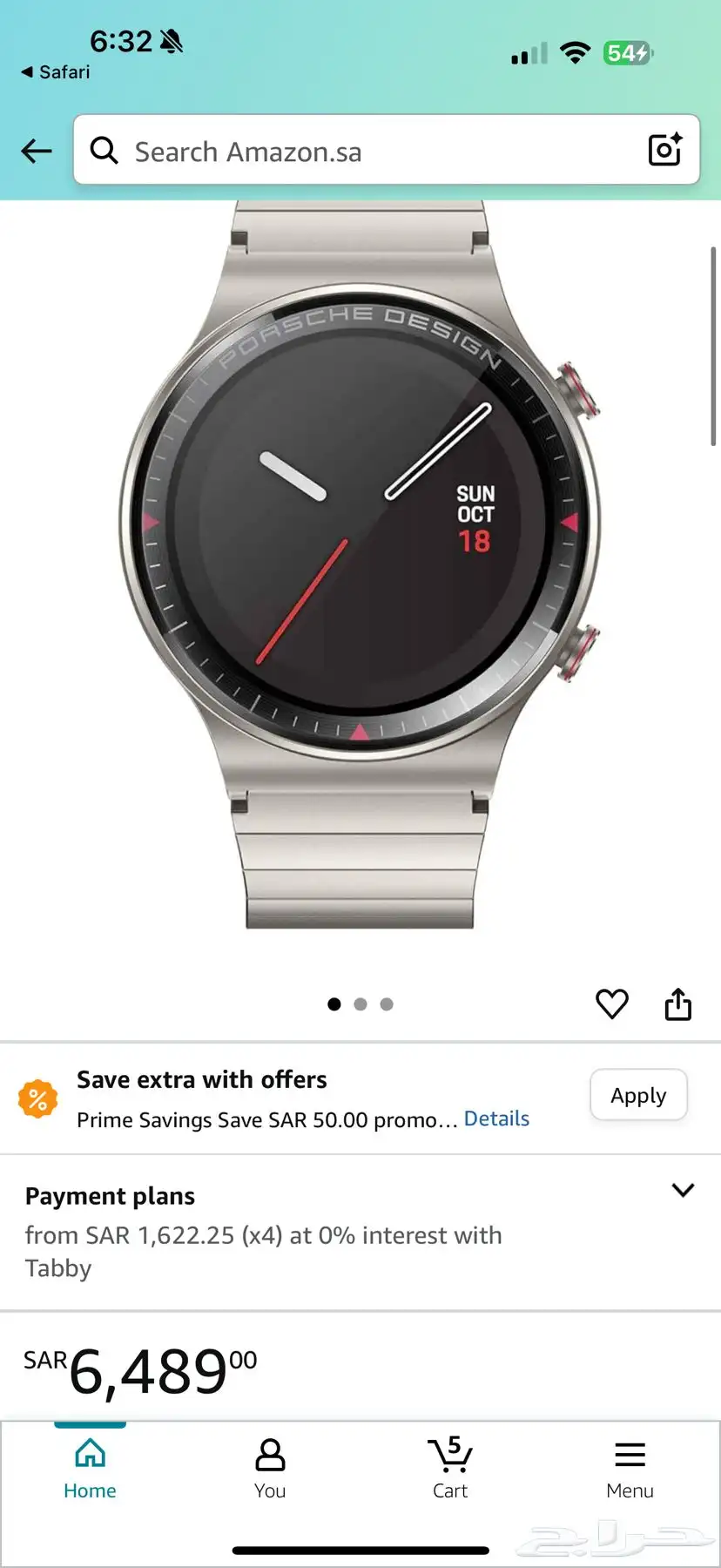The height and width of the screenshot is (1568, 721).
Task: Apply the Prime Savings offer
Action: click(x=638, y=1095)
